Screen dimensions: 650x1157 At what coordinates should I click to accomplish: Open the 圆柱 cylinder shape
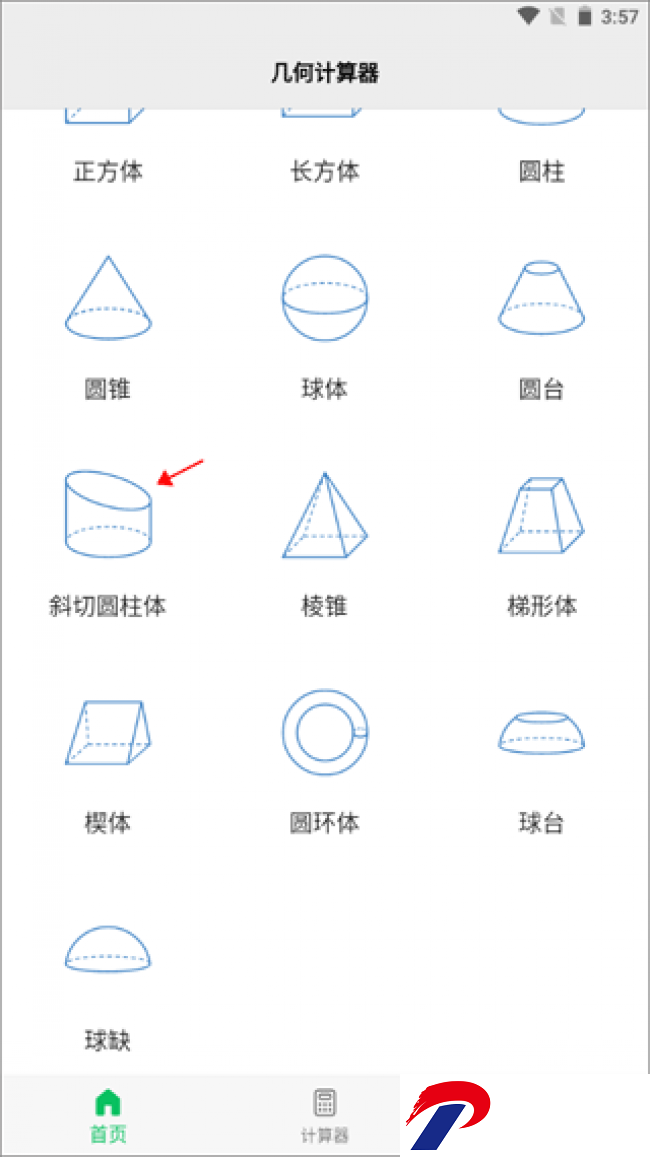[541, 148]
